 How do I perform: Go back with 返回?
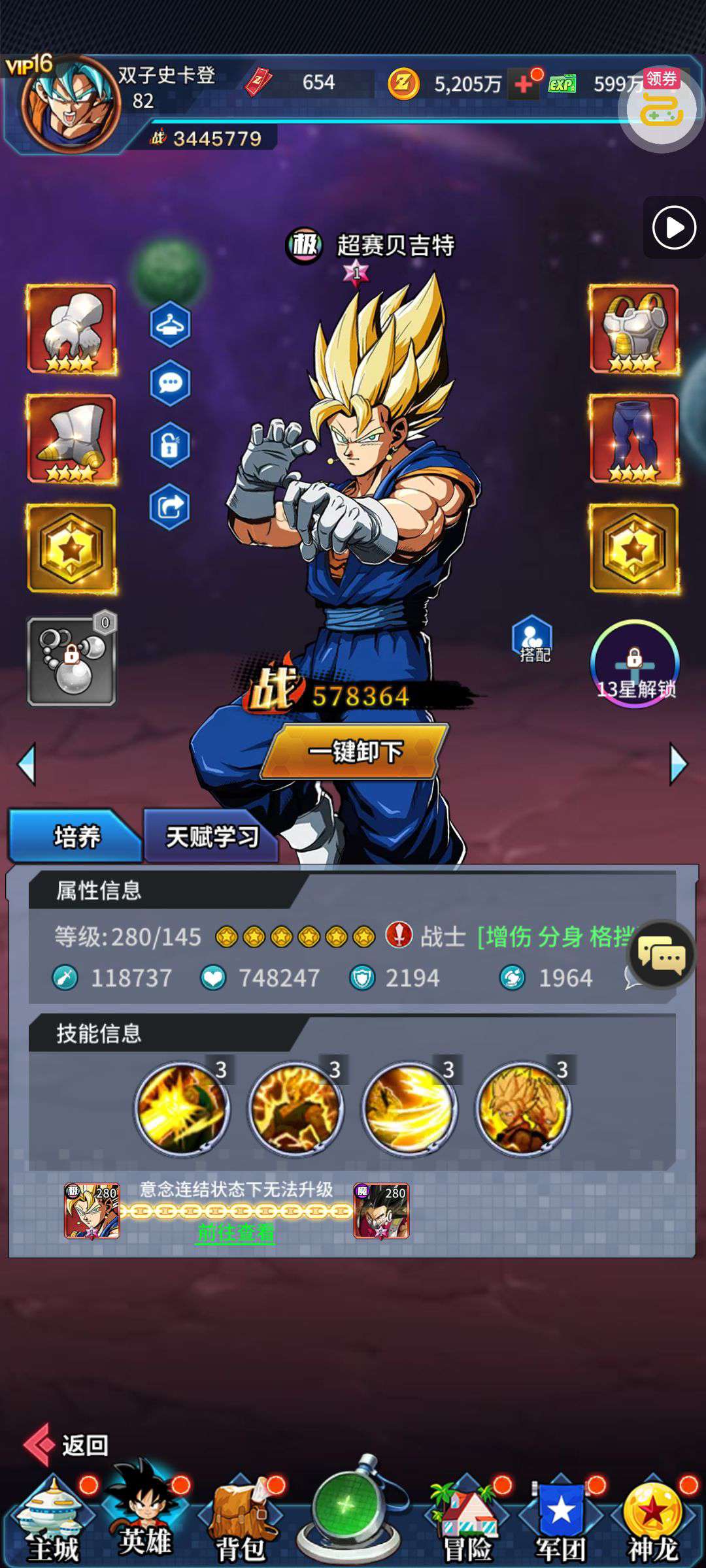[67, 1445]
